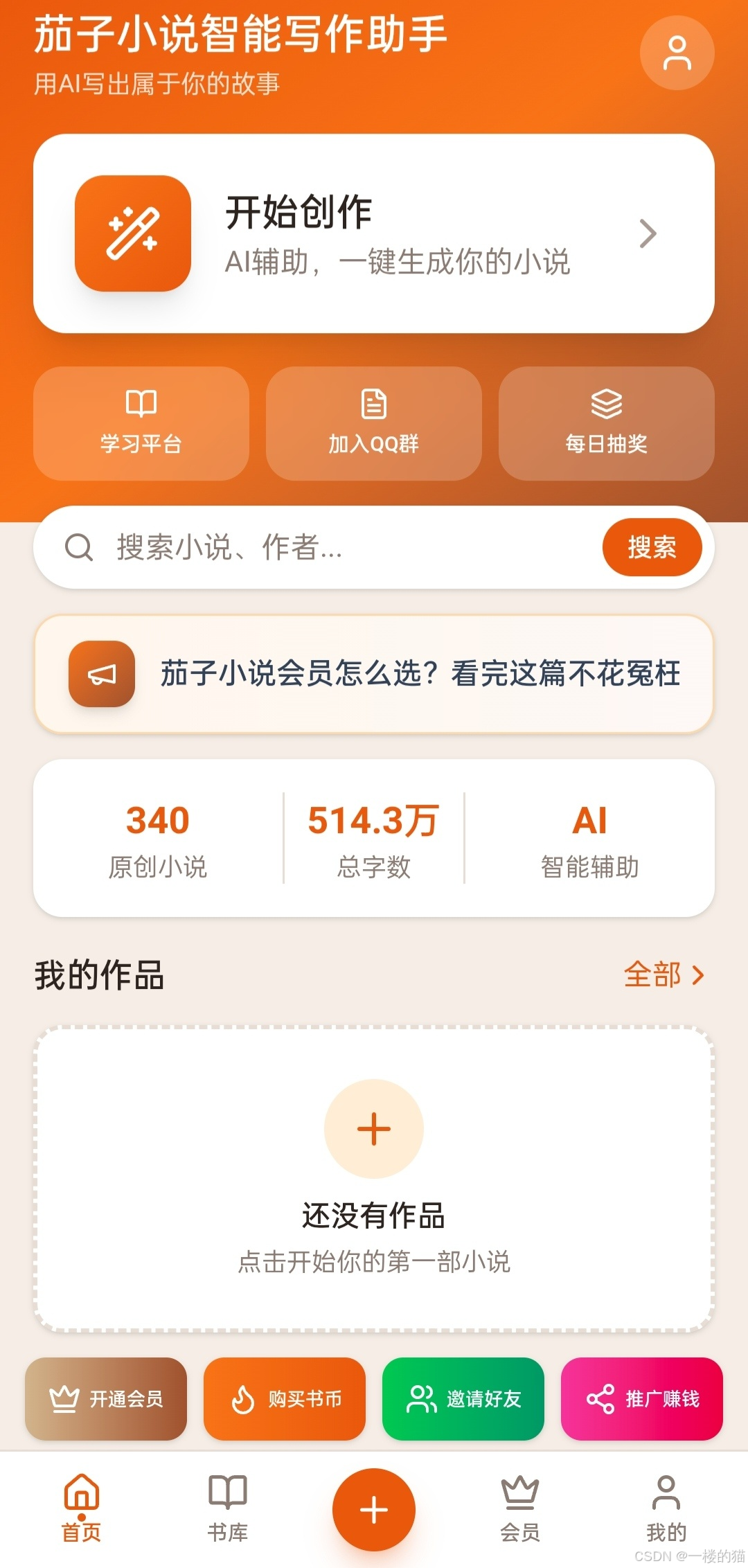This screenshot has width=748, height=1568.
Task: Tap 邀请好友
Action: 463,1399
